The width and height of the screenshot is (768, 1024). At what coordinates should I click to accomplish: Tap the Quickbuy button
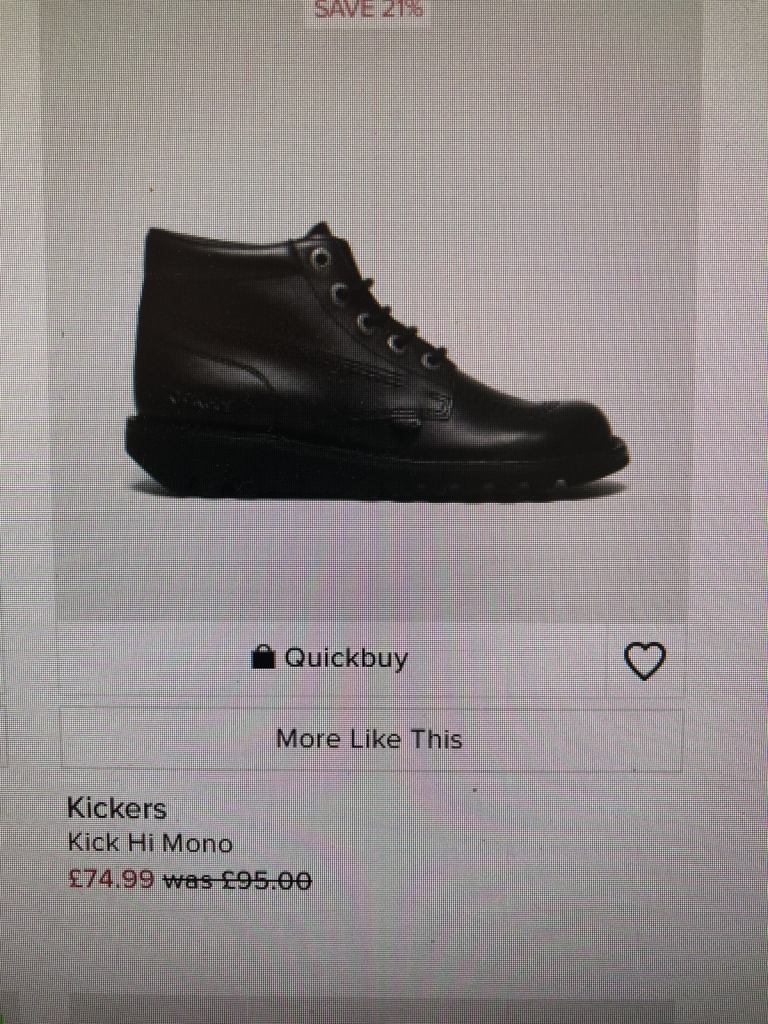pos(330,659)
